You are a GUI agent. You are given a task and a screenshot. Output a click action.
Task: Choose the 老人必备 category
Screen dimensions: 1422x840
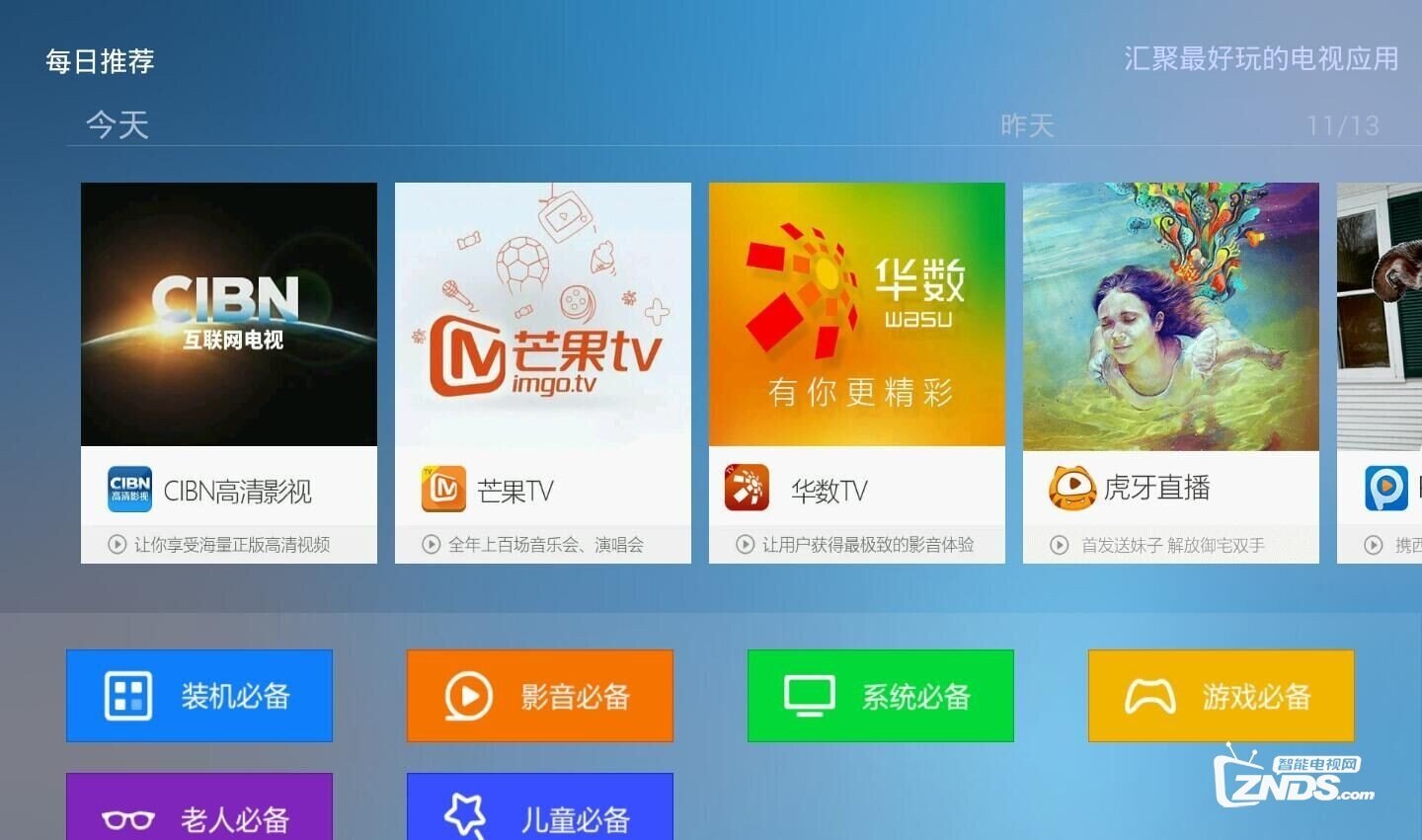pyautogui.click(x=199, y=809)
